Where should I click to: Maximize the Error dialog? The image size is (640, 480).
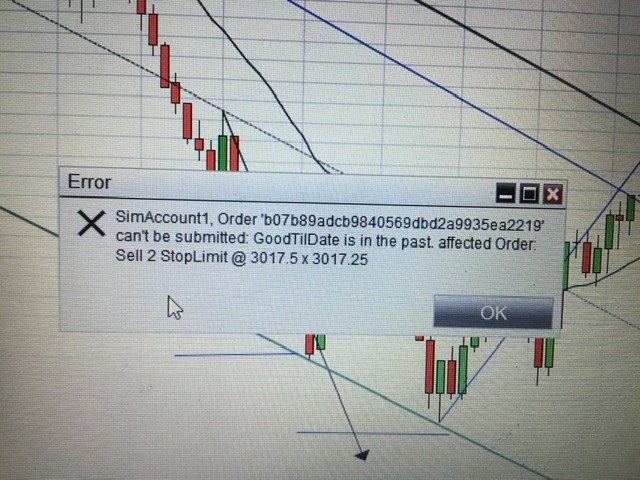[530, 194]
